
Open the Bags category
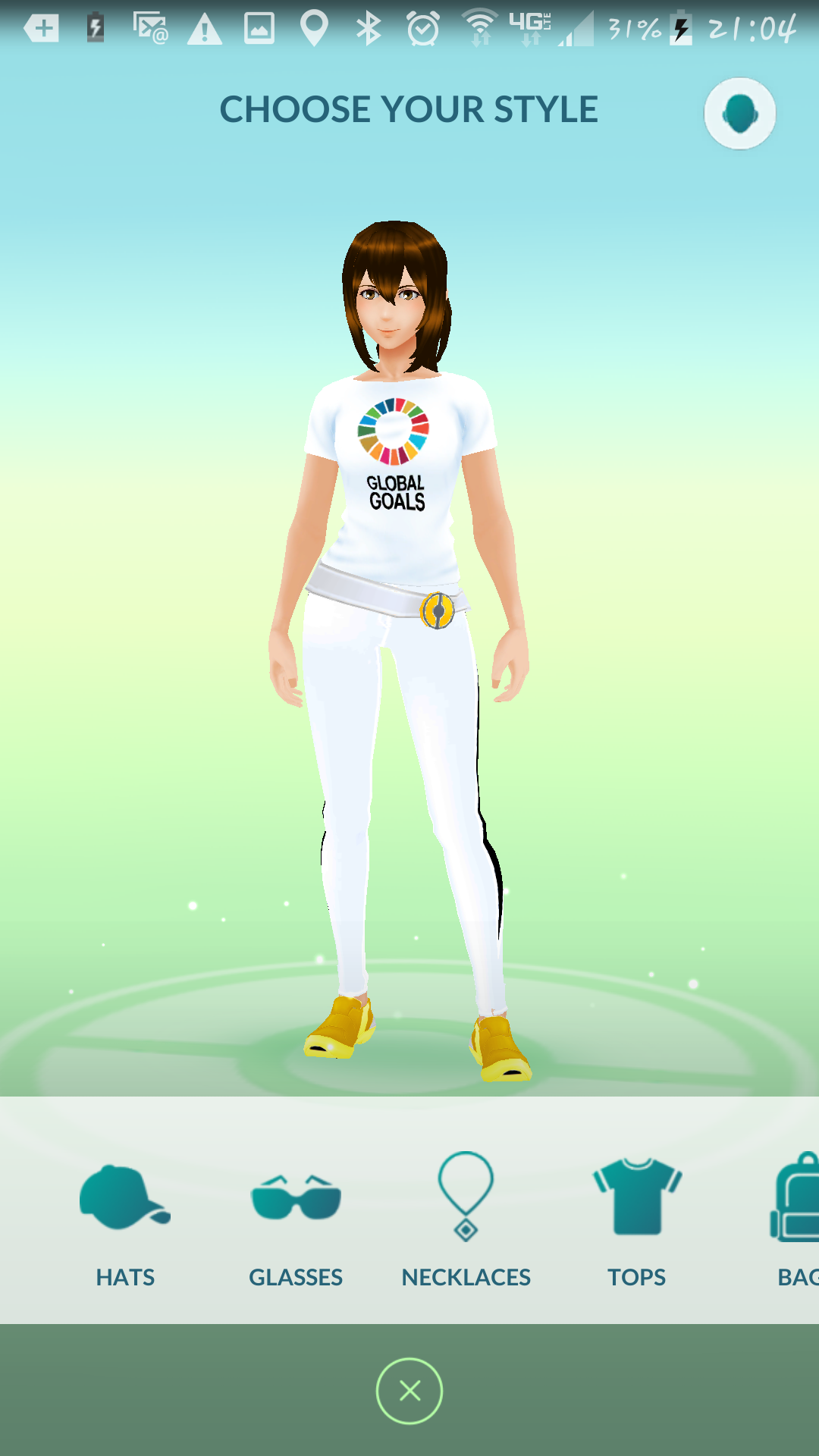tap(796, 1221)
